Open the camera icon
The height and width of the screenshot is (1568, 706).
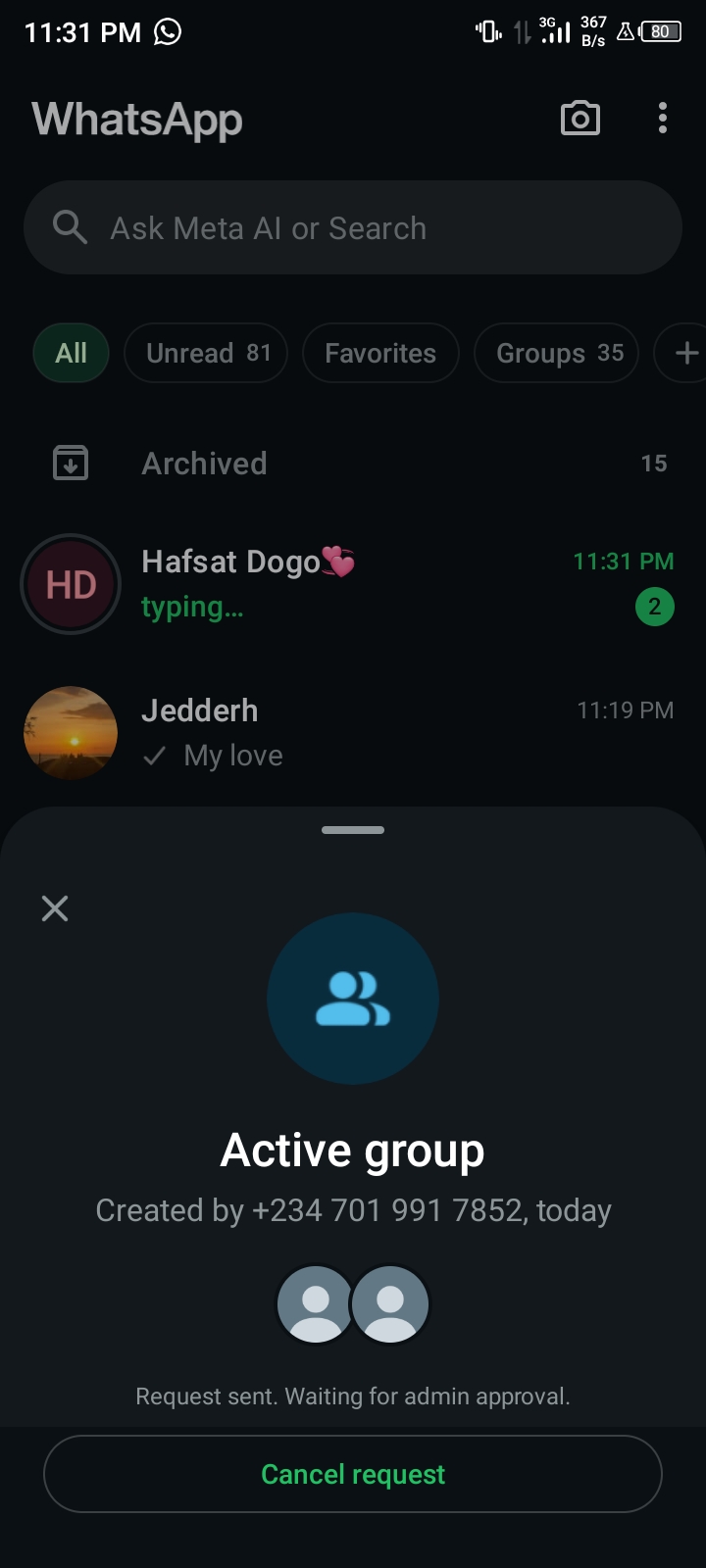coord(580,119)
